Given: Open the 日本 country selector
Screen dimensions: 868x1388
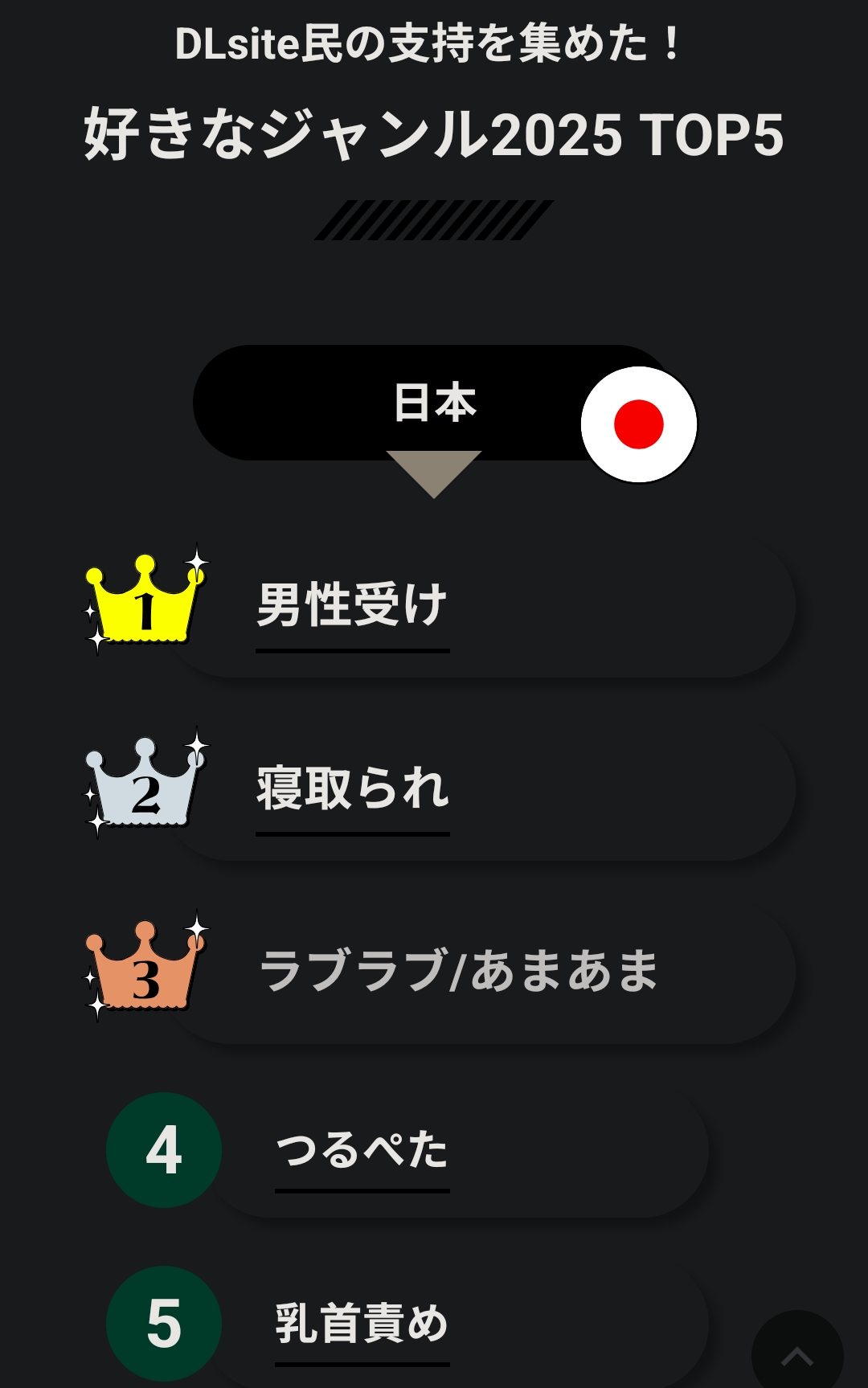Looking at the screenshot, I should (x=434, y=403).
